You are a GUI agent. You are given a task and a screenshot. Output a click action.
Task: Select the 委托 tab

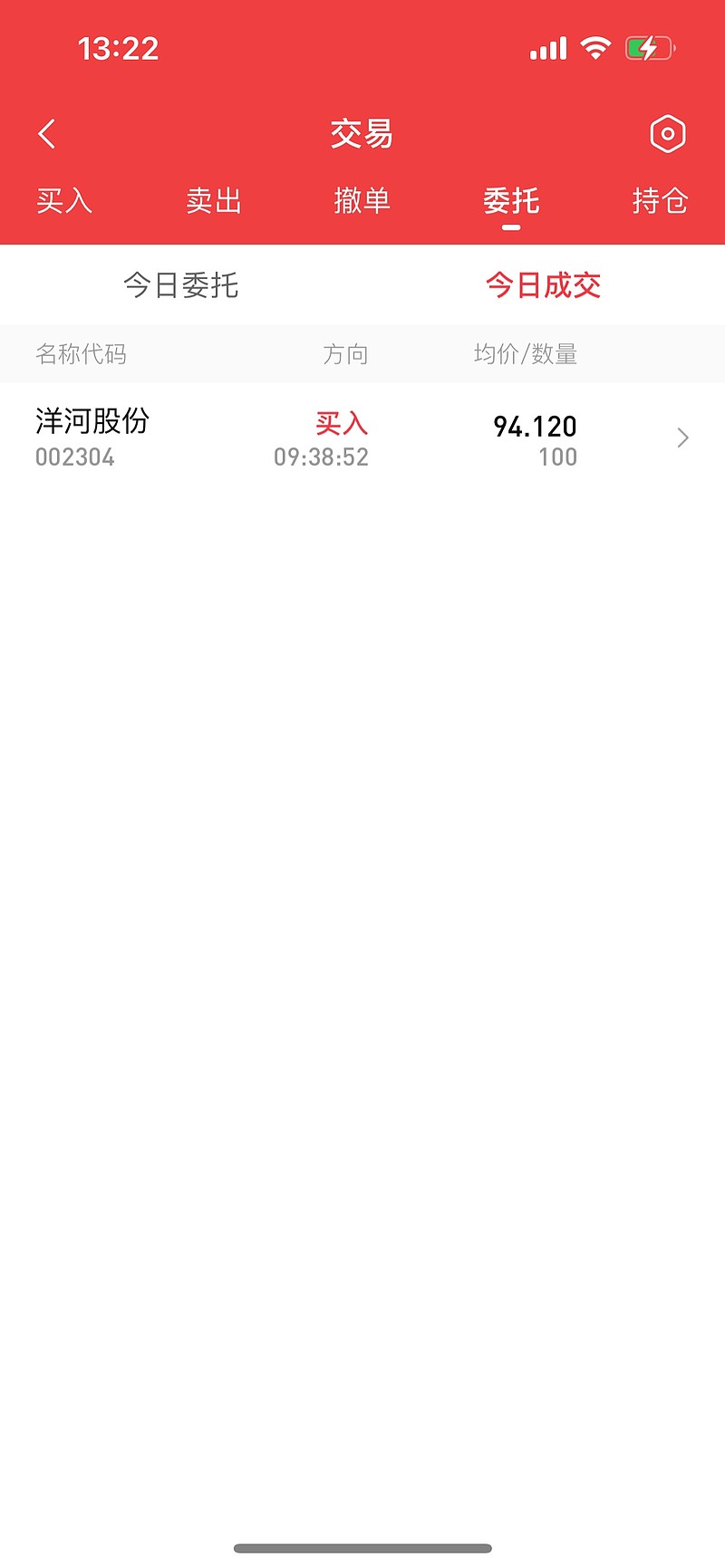511,200
